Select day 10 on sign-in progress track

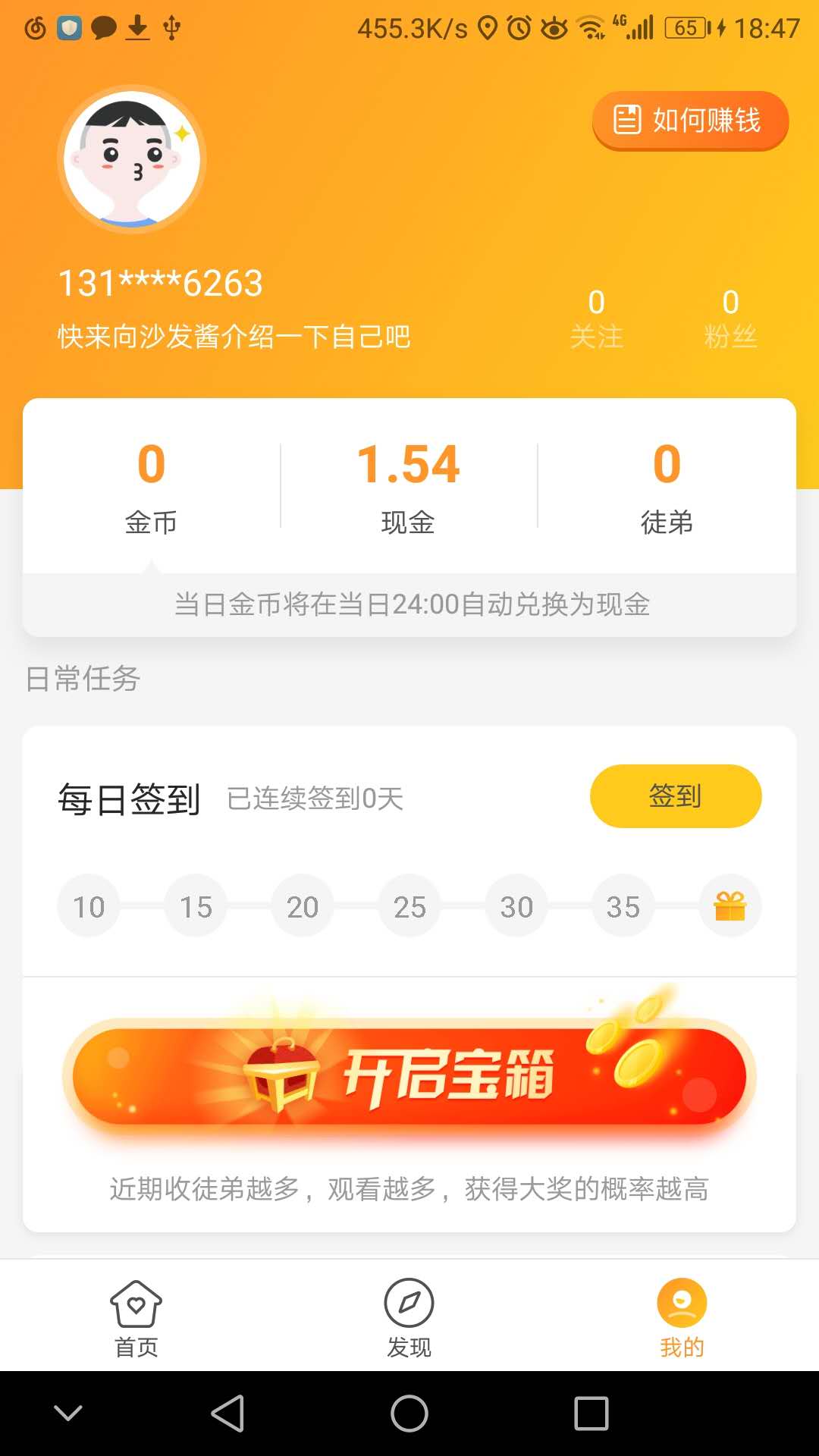89,905
